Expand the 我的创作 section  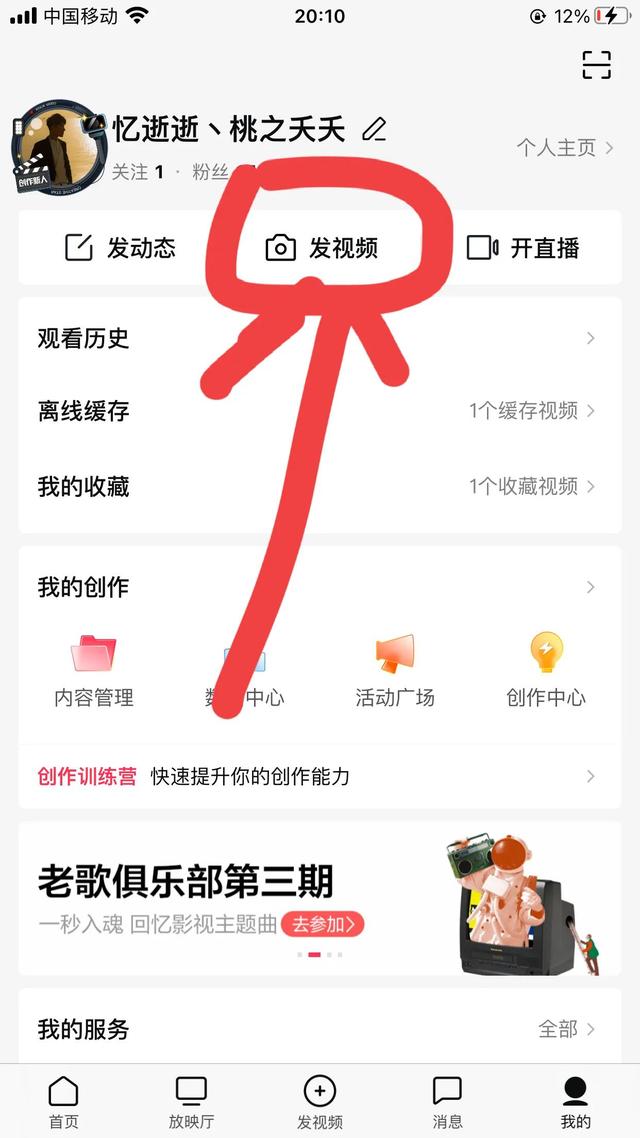point(590,587)
